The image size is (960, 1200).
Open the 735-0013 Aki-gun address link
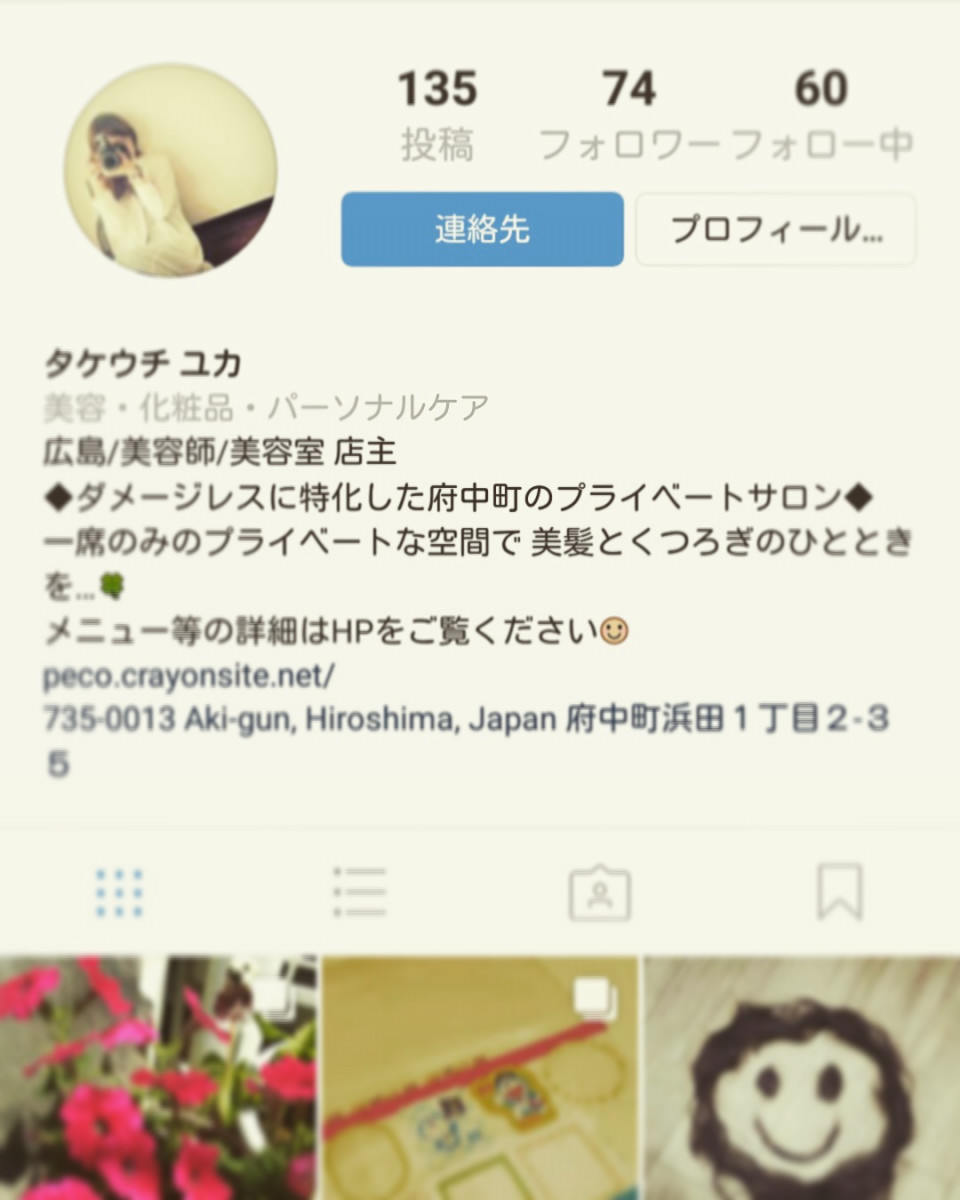click(x=465, y=720)
